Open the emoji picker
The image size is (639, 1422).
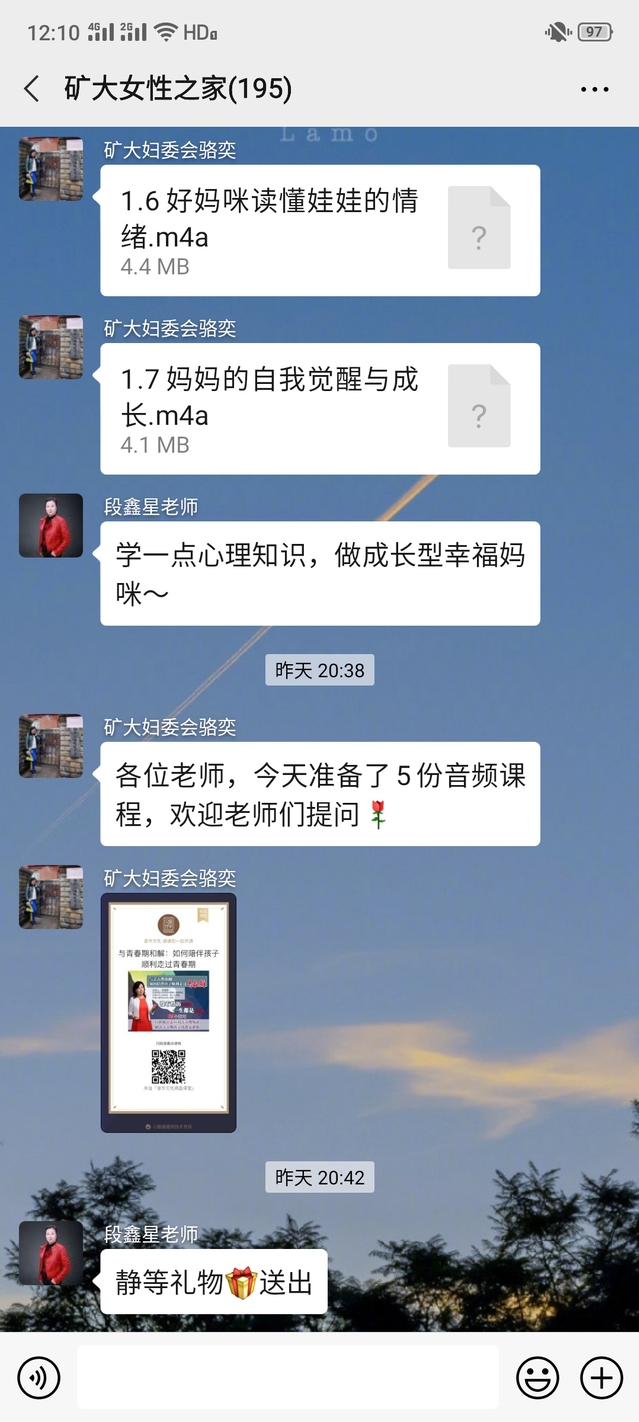pyautogui.click(x=537, y=1379)
